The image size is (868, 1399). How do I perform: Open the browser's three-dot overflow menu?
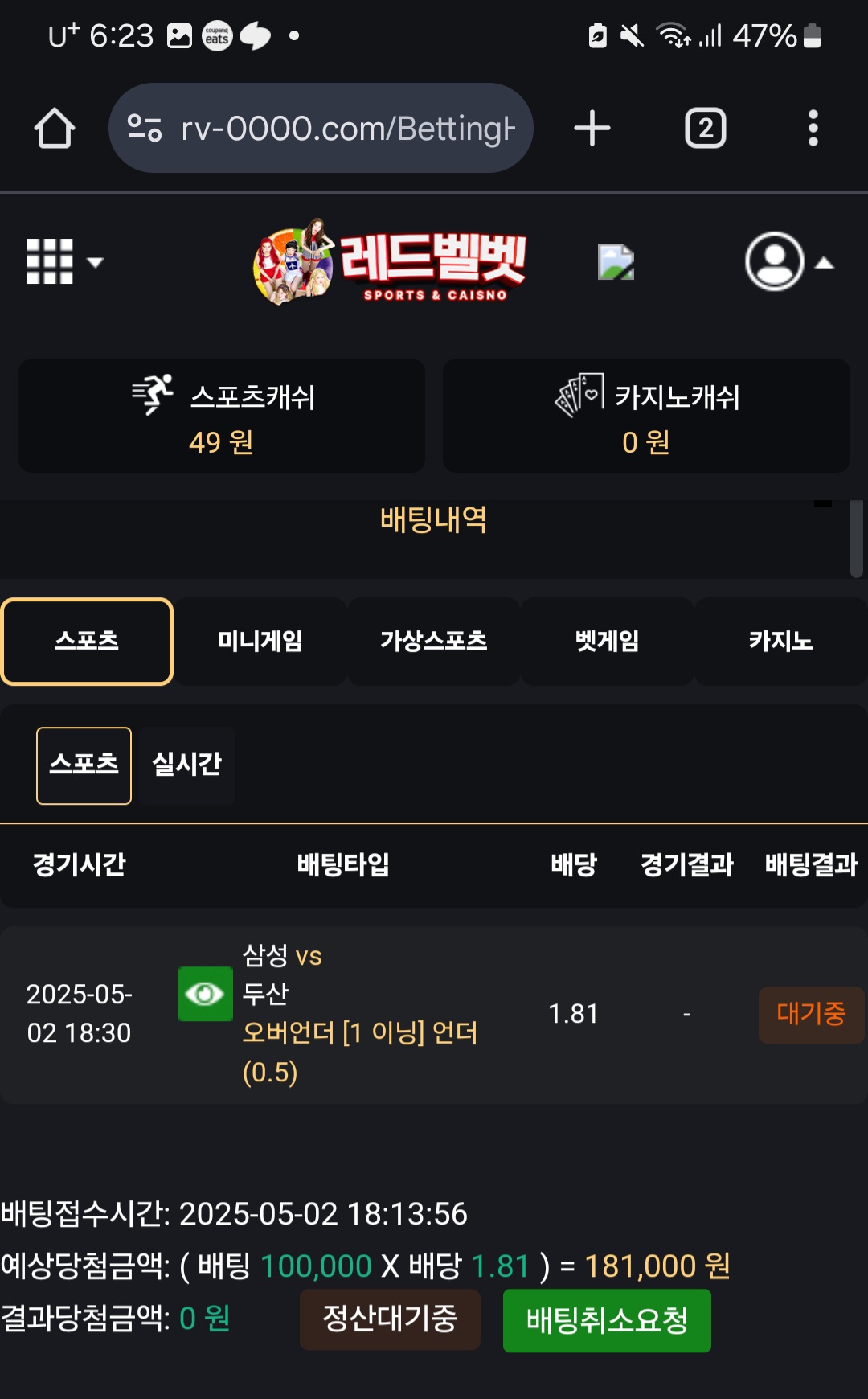[813, 129]
